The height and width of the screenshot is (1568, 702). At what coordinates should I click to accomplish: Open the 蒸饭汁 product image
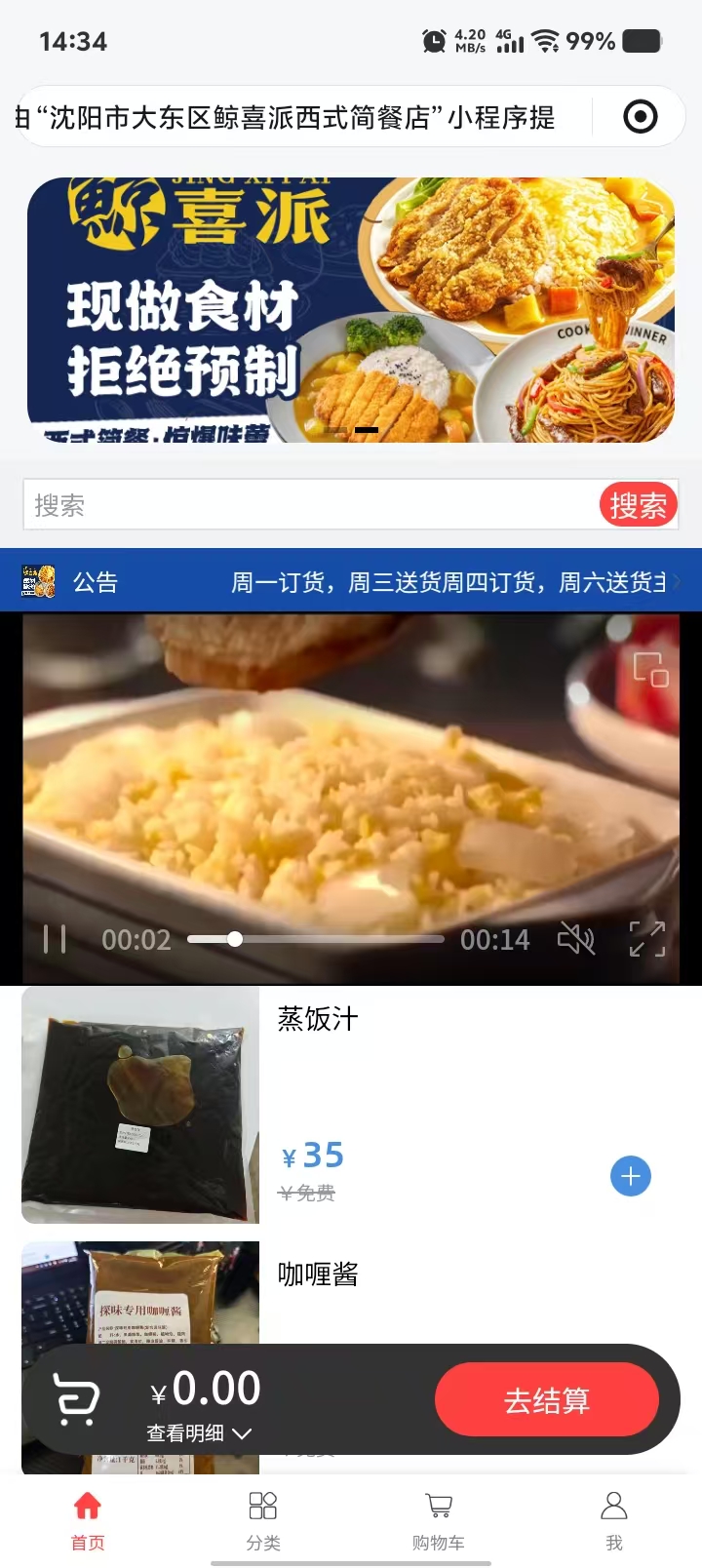coord(140,1105)
